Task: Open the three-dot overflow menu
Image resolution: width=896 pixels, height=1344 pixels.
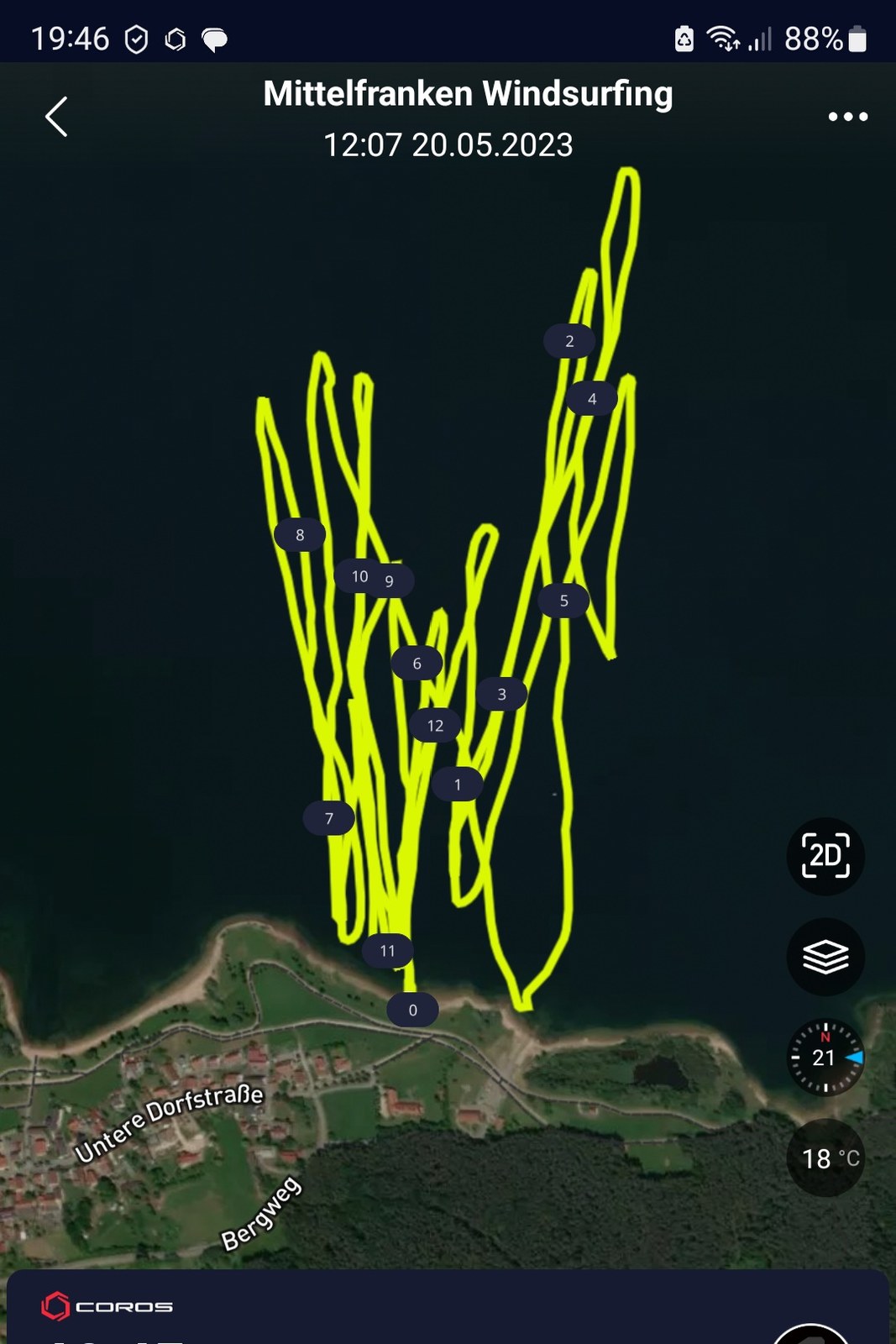Action: point(847,117)
